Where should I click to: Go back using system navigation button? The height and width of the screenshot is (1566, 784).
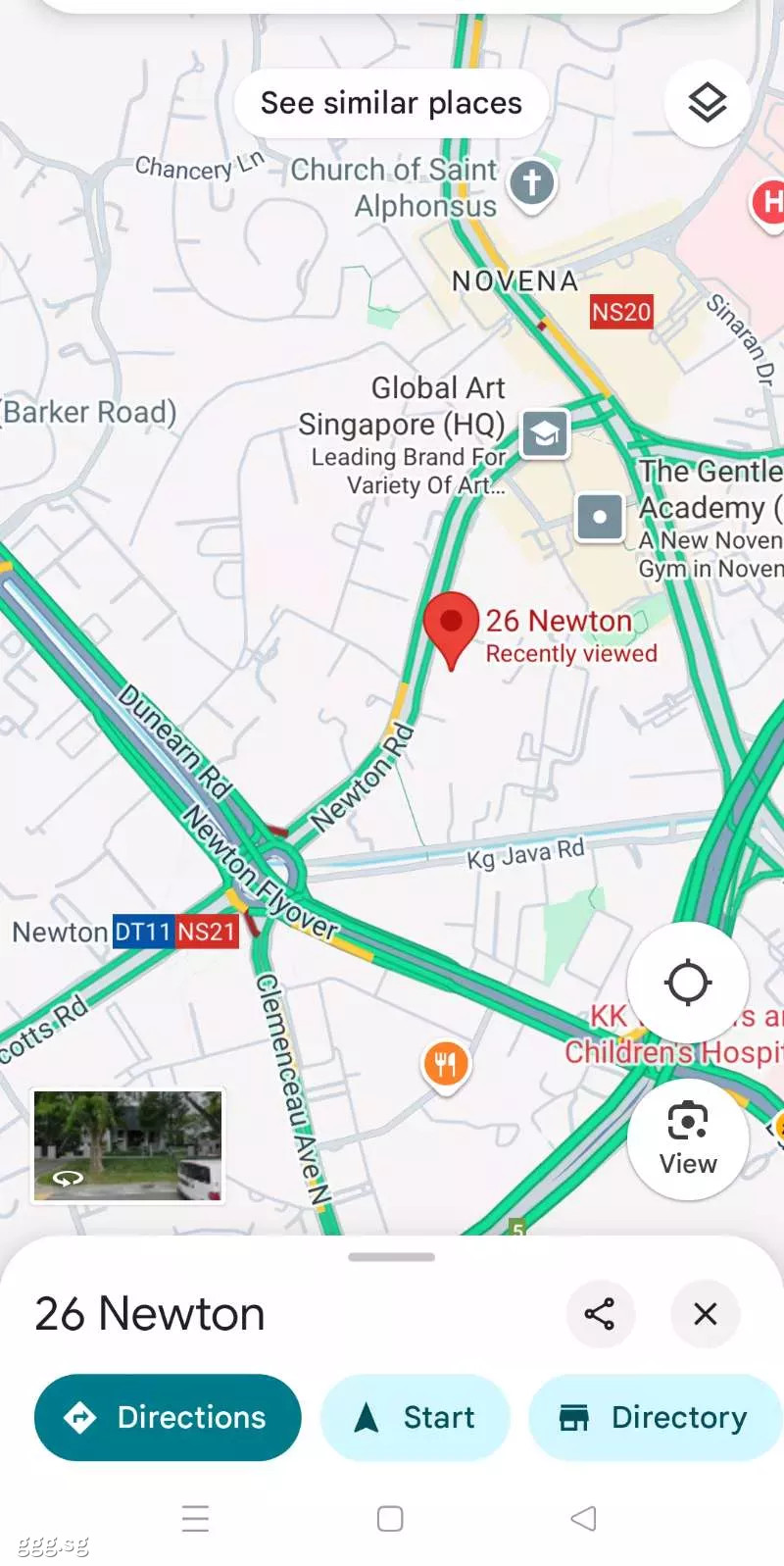[x=584, y=1518]
